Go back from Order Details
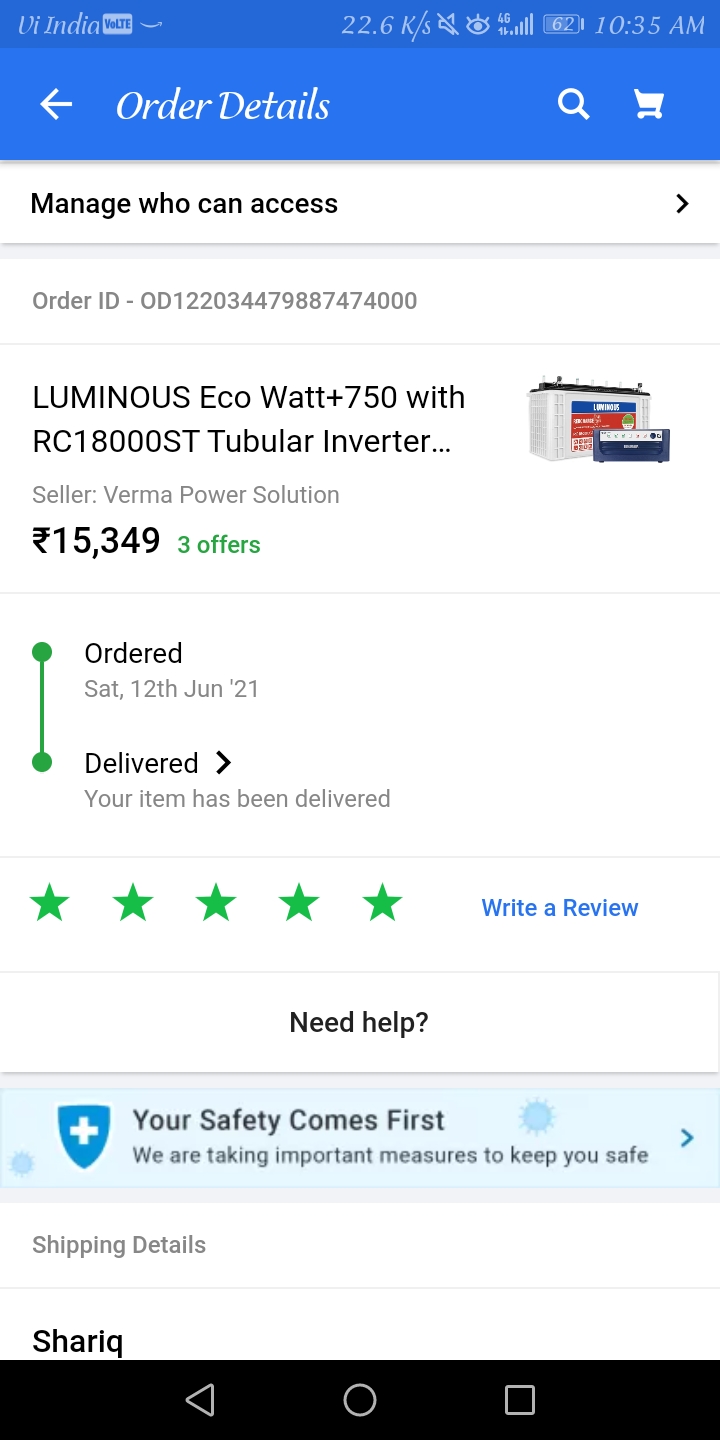The image size is (720, 1440). click(56, 105)
